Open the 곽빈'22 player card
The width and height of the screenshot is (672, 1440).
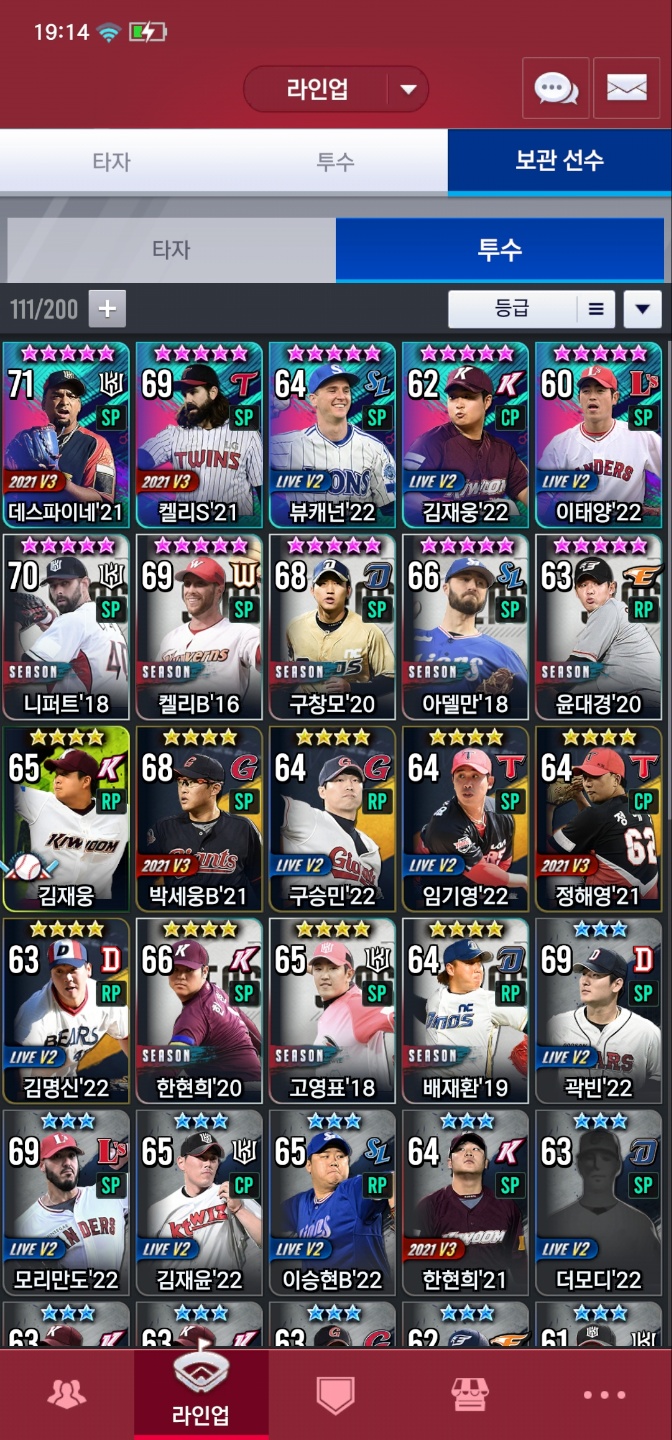pyautogui.click(x=598, y=1010)
